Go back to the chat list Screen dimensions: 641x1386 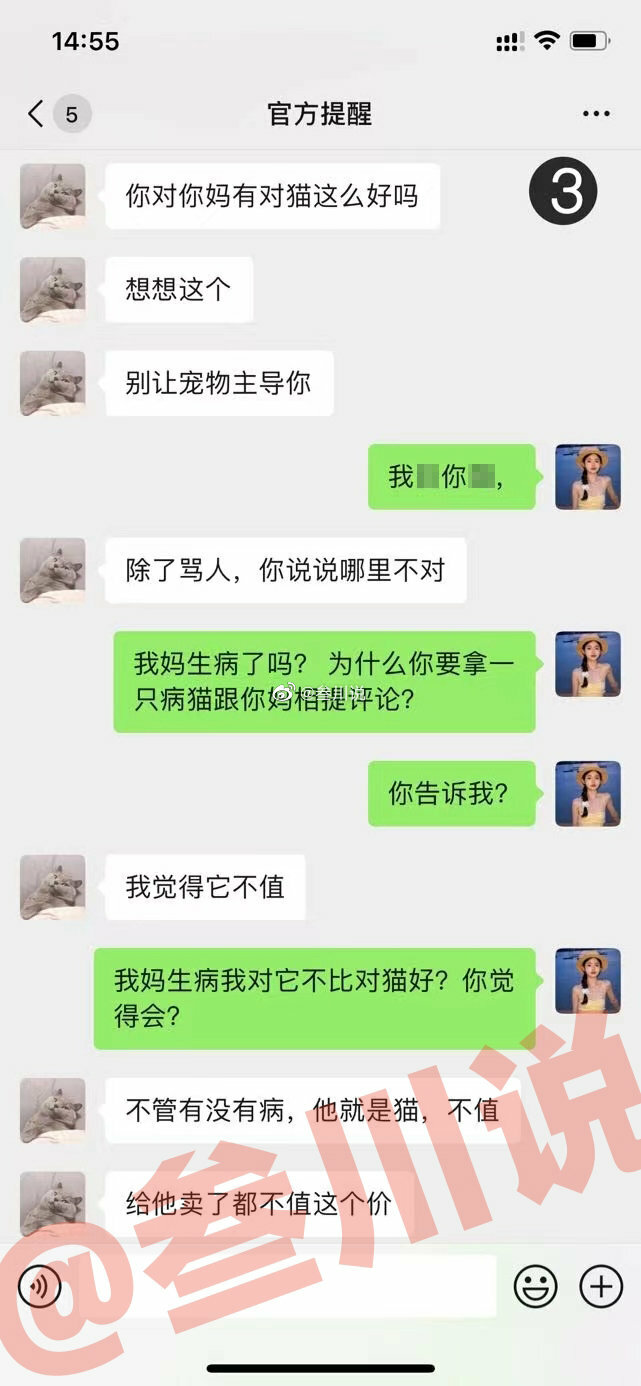pos(36,114)
